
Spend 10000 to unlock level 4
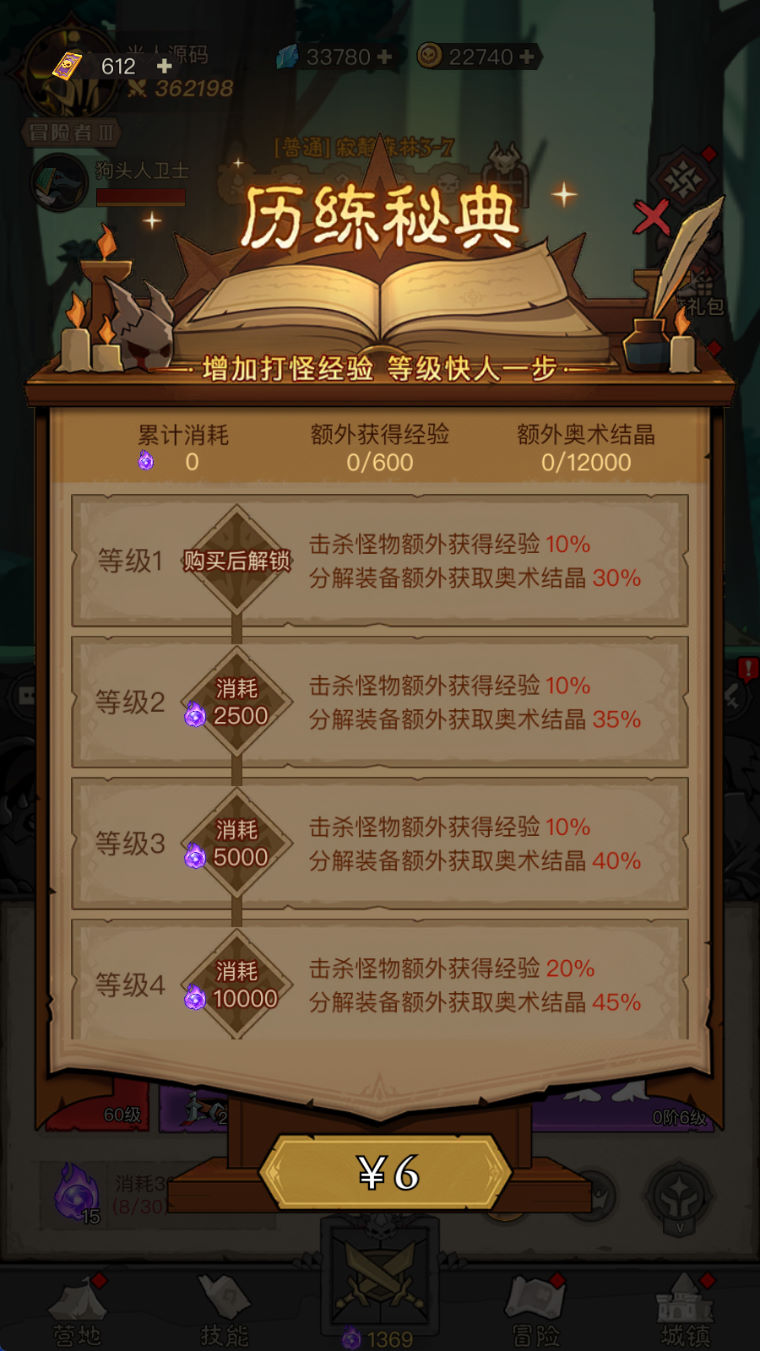tap(236, 985)
